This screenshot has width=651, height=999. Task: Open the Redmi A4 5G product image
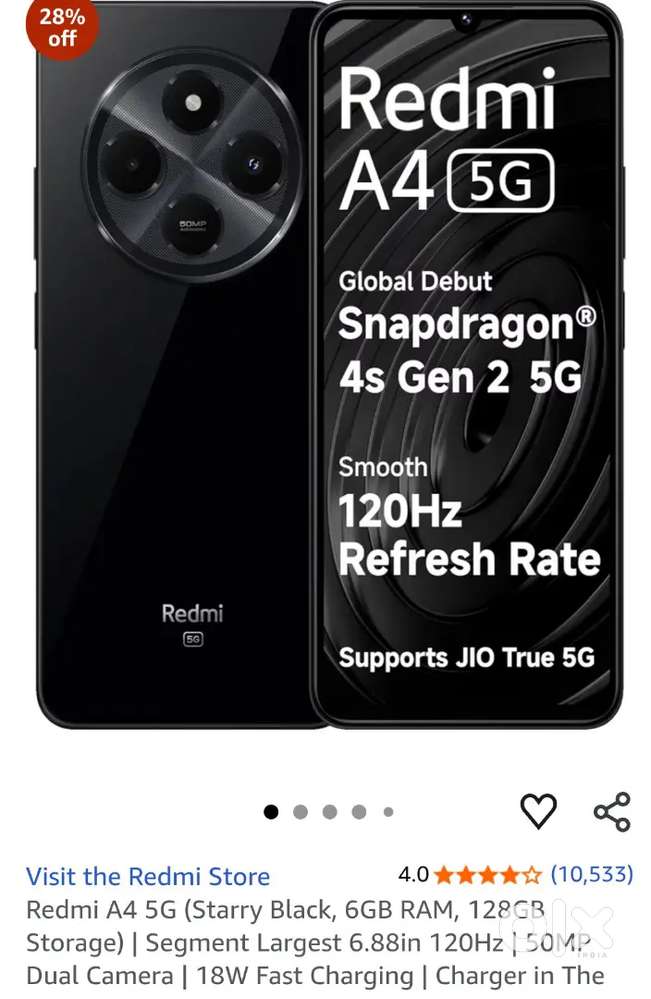326,365
